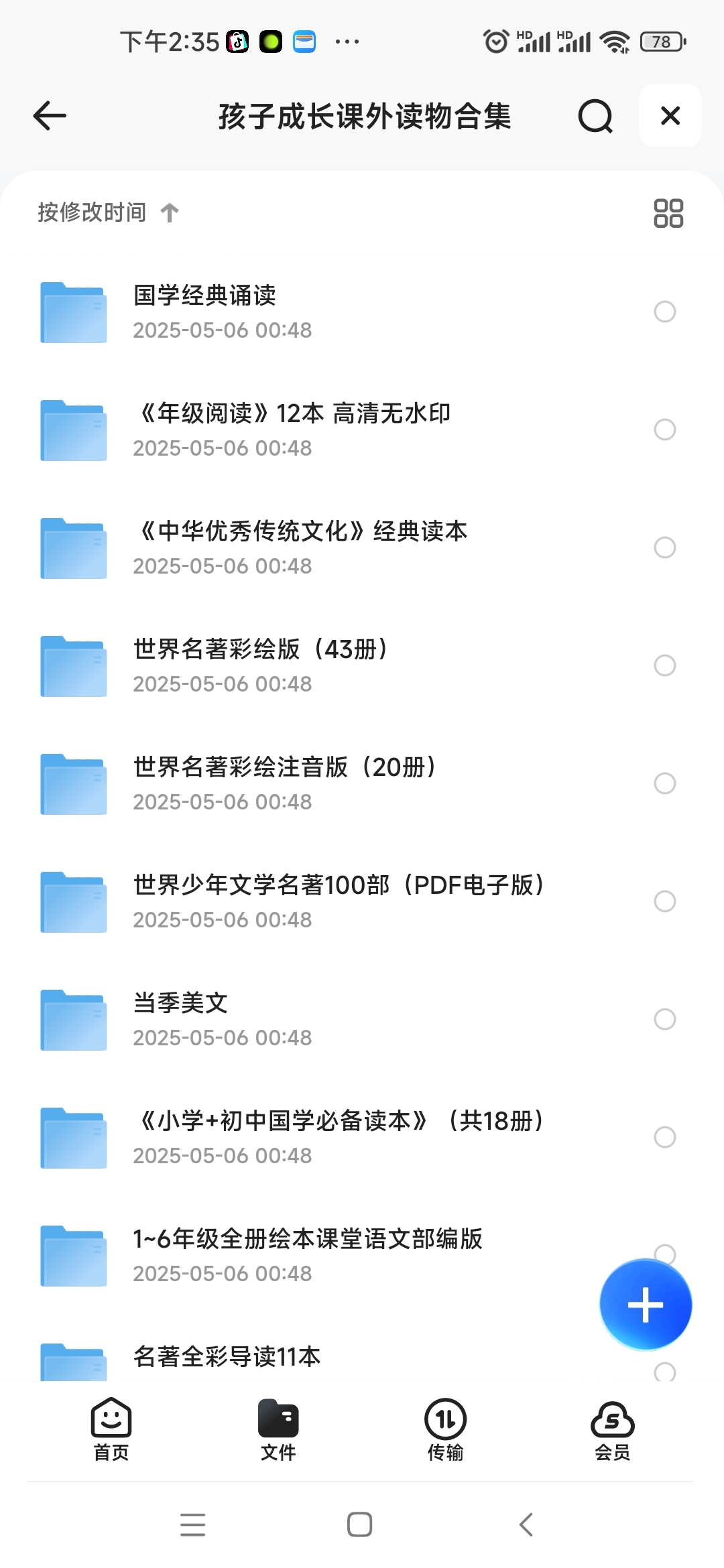Go back using the top-left arrow
Screen dimensions: 724x1568
(50, 116)
